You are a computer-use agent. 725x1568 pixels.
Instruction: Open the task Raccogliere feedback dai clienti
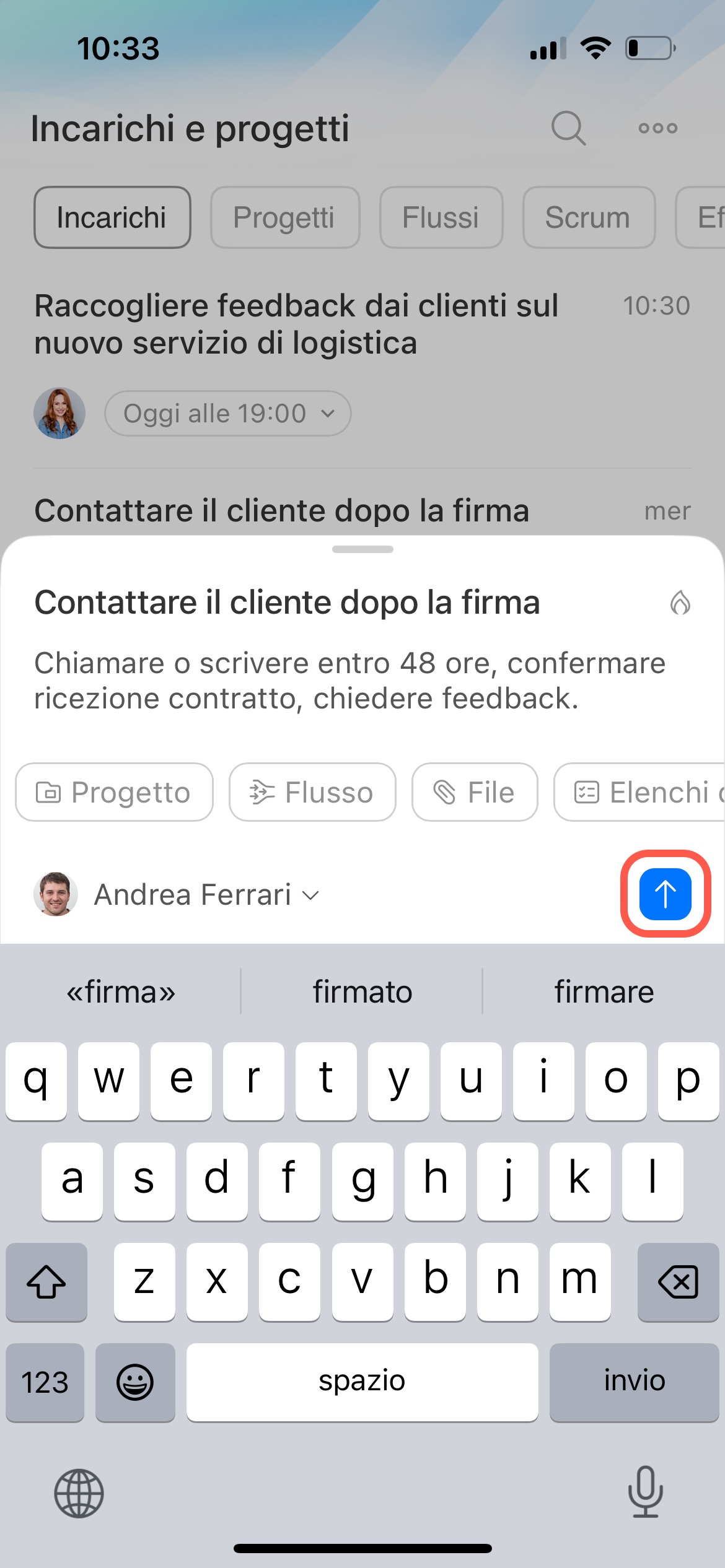pyautogui.click(x=296, y=324)
